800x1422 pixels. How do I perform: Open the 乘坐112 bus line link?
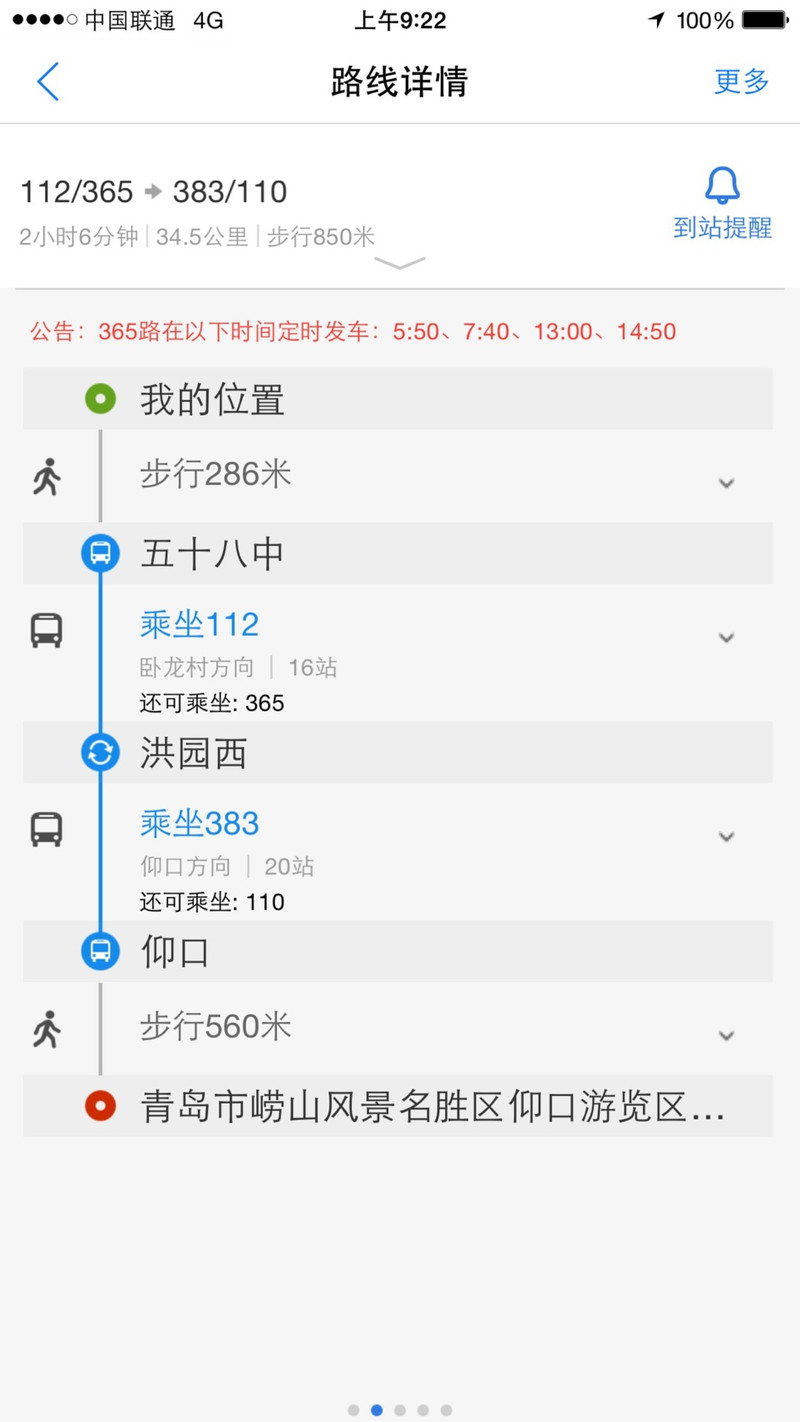[200, 625]
